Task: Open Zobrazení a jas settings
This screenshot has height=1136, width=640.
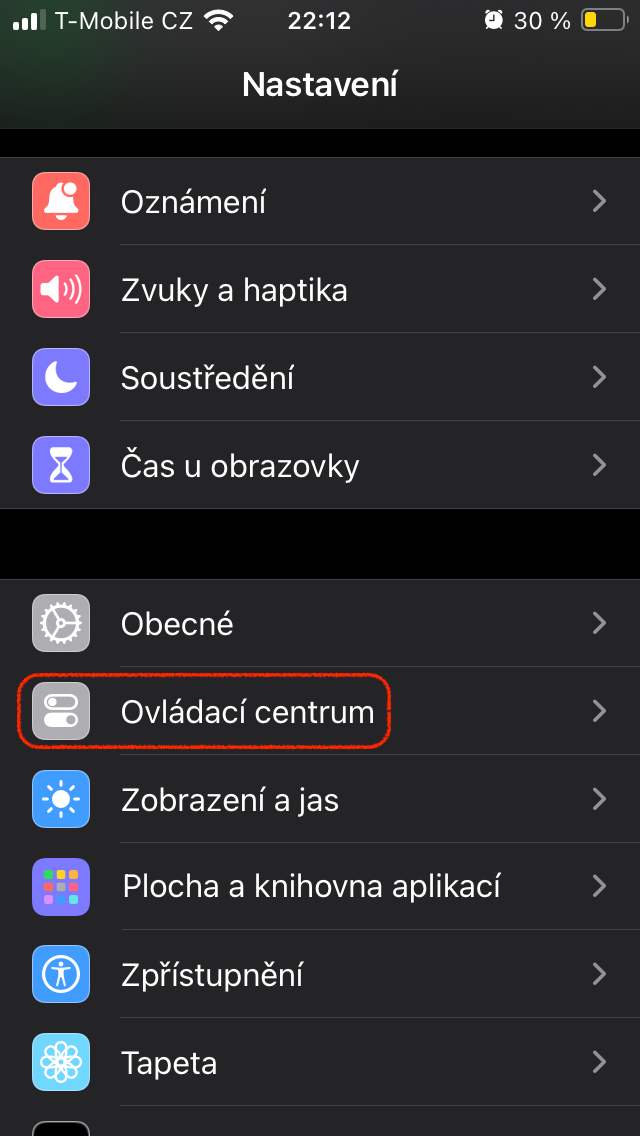Action: (x=320, y=800)
